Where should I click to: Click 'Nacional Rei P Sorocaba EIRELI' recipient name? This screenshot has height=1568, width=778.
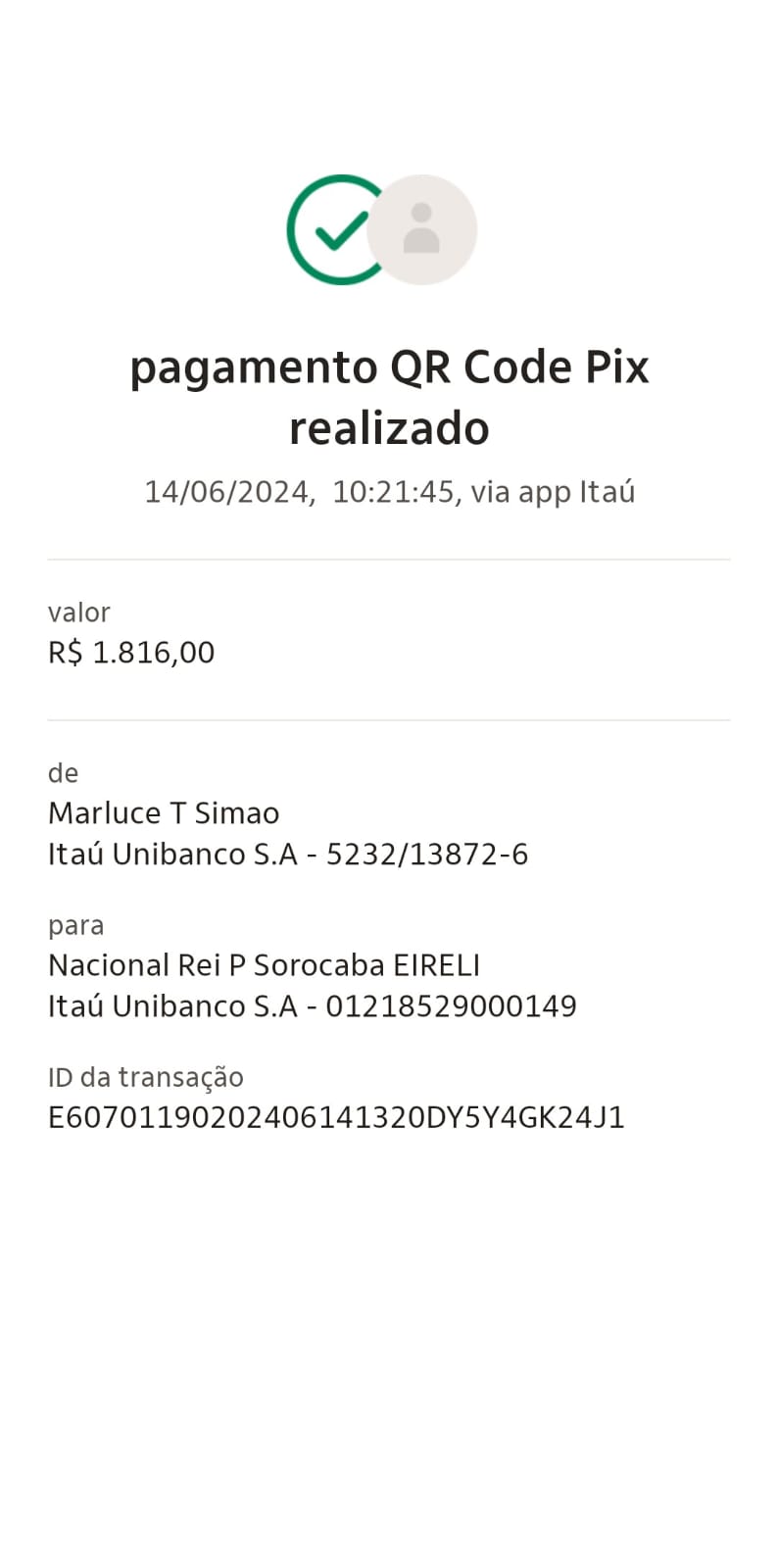coord(265,964)
